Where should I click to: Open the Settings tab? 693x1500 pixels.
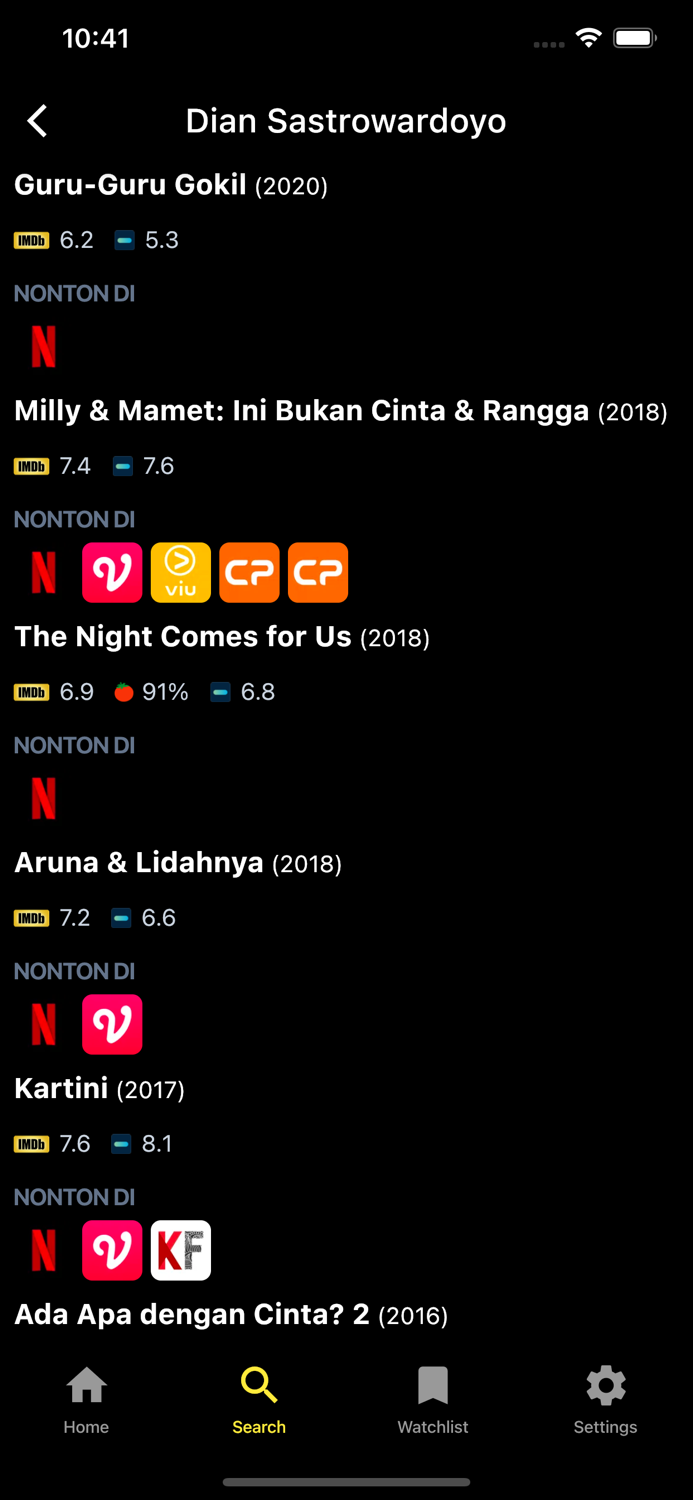pyautogui.click(x=606, y=1401)
